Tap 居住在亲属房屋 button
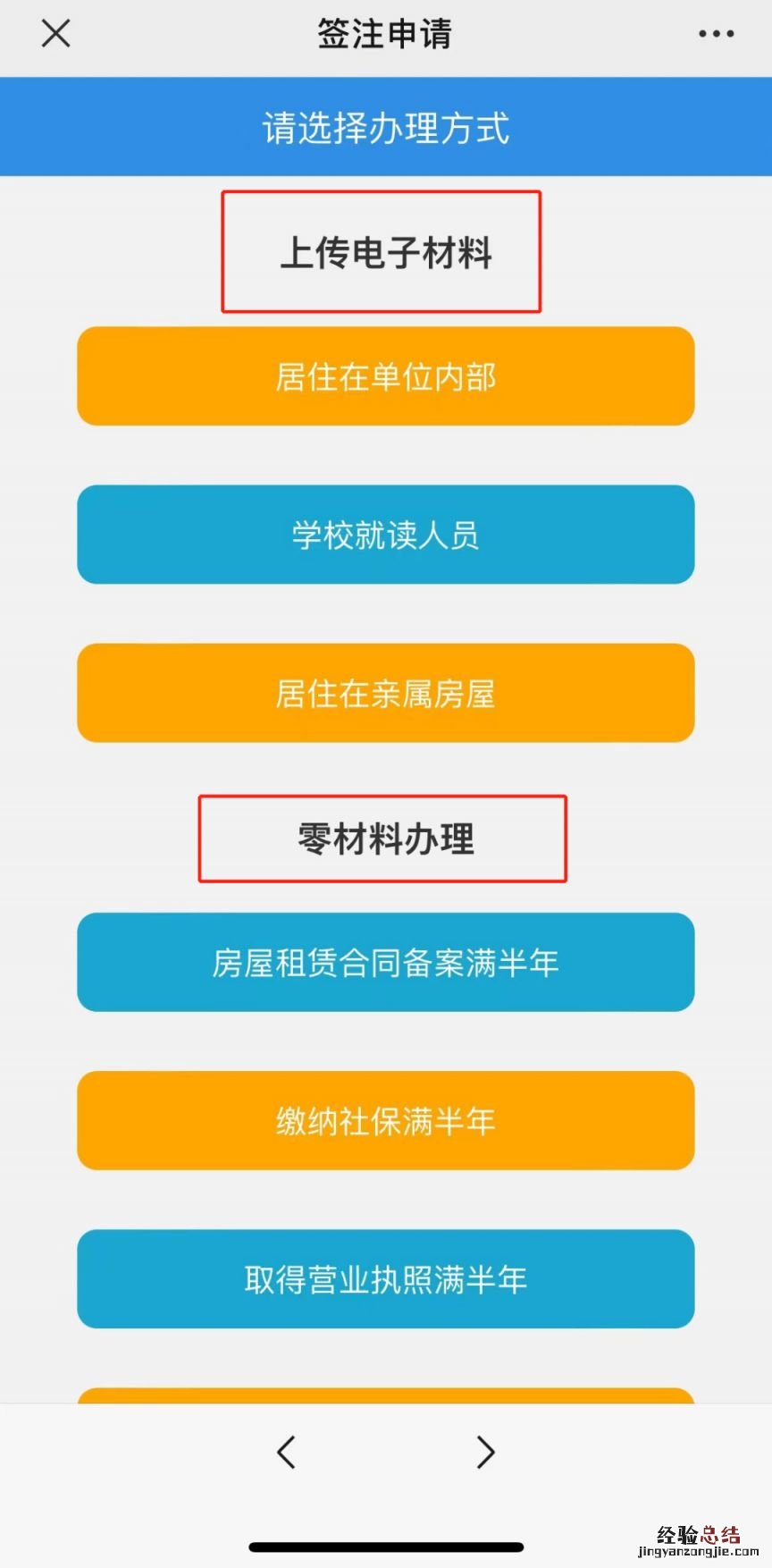 pyautogui.click(x=385, y=693)
